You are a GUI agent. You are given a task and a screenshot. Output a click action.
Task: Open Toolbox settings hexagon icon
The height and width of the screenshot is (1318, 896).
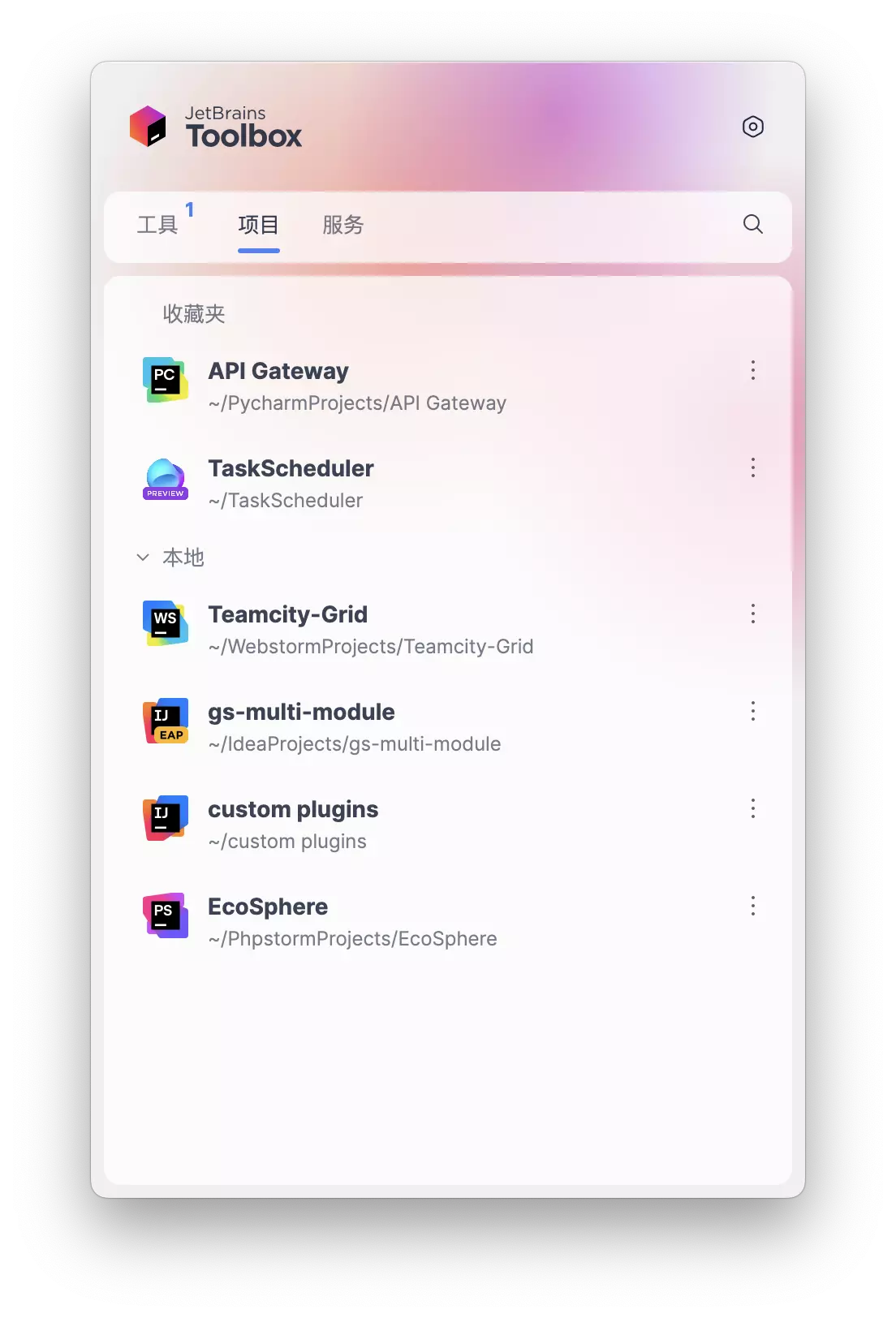click(752, 127)
